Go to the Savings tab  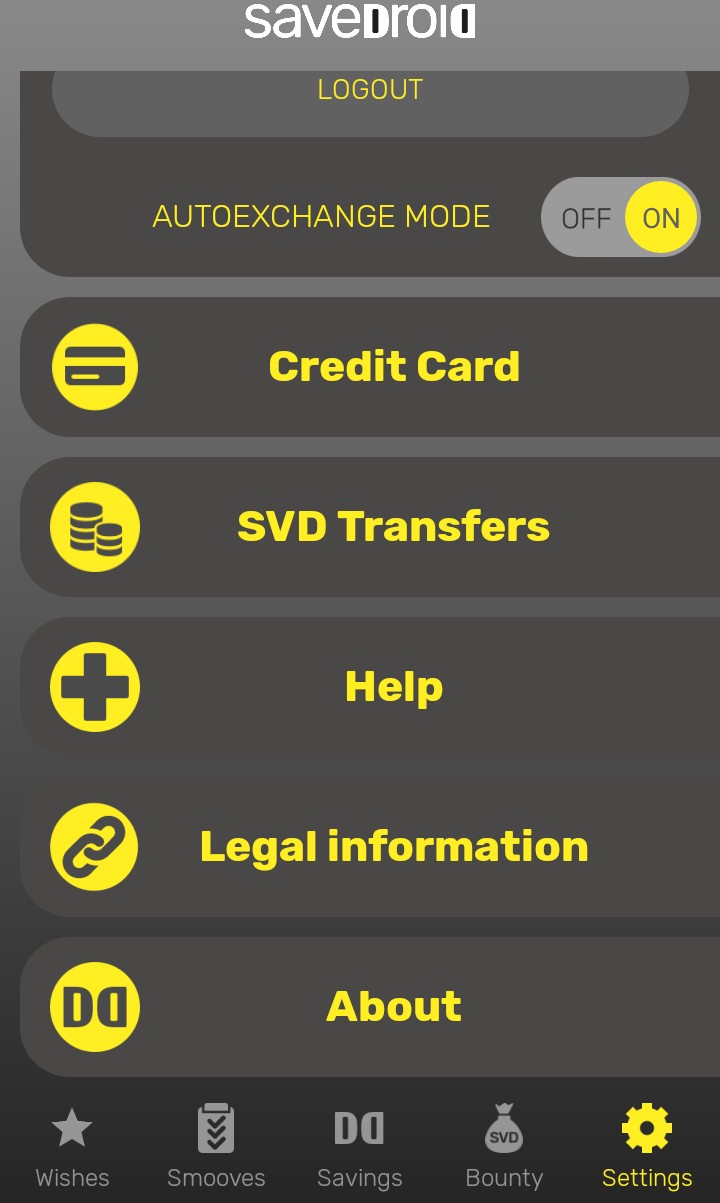pos(359,1146)
